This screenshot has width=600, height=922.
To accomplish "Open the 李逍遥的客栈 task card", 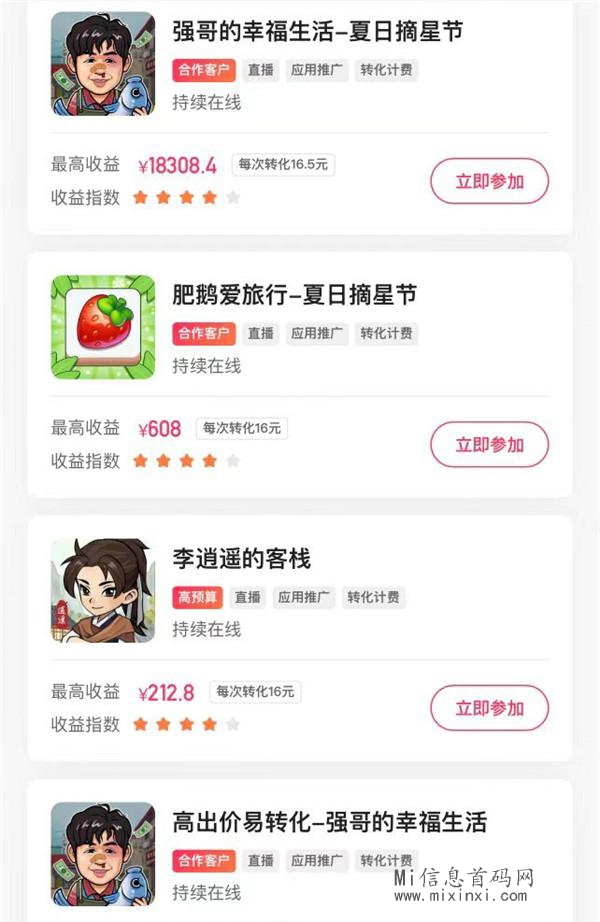I will [x=241, y=559].
